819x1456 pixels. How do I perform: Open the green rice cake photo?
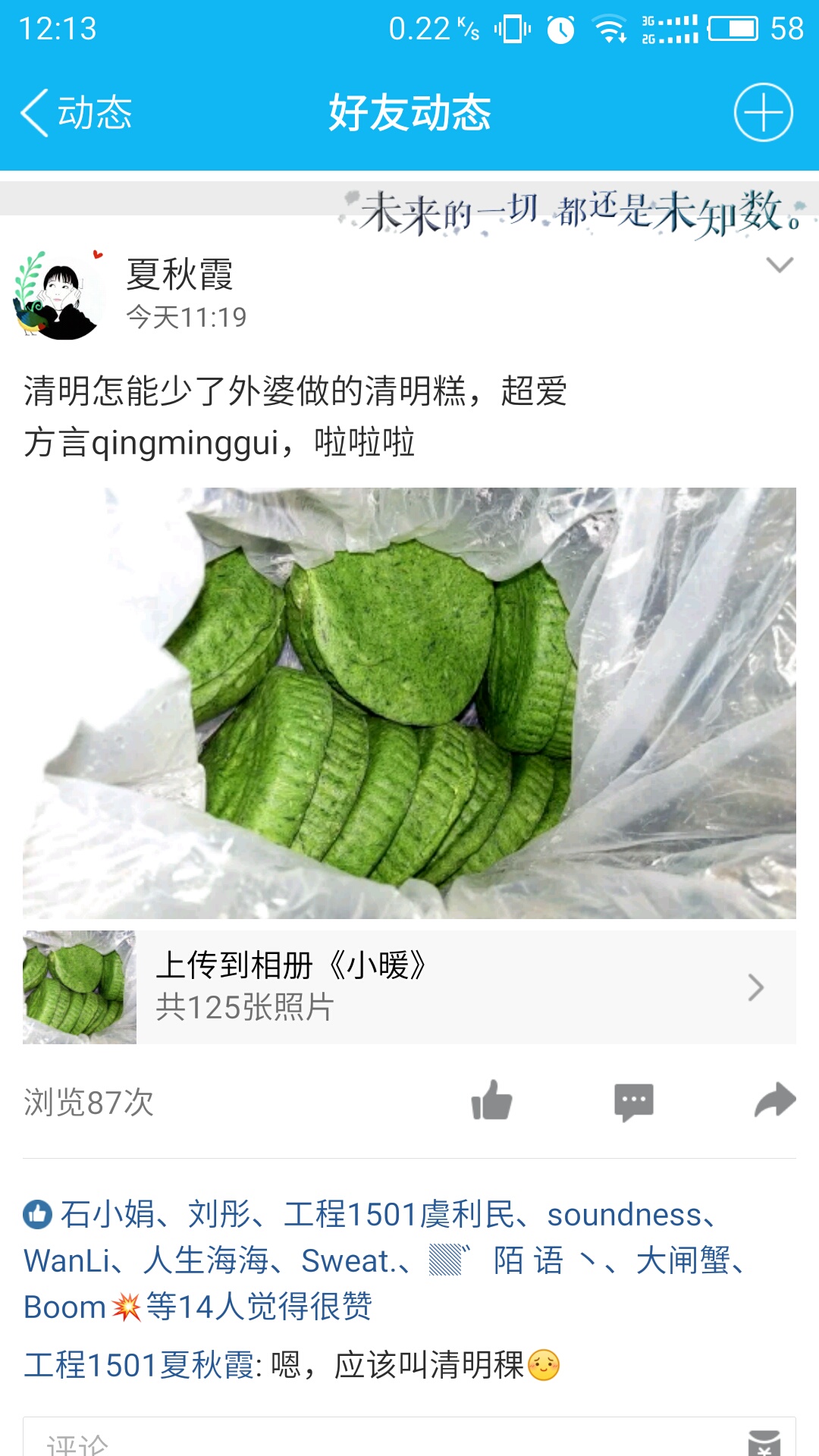click(409, 703)
